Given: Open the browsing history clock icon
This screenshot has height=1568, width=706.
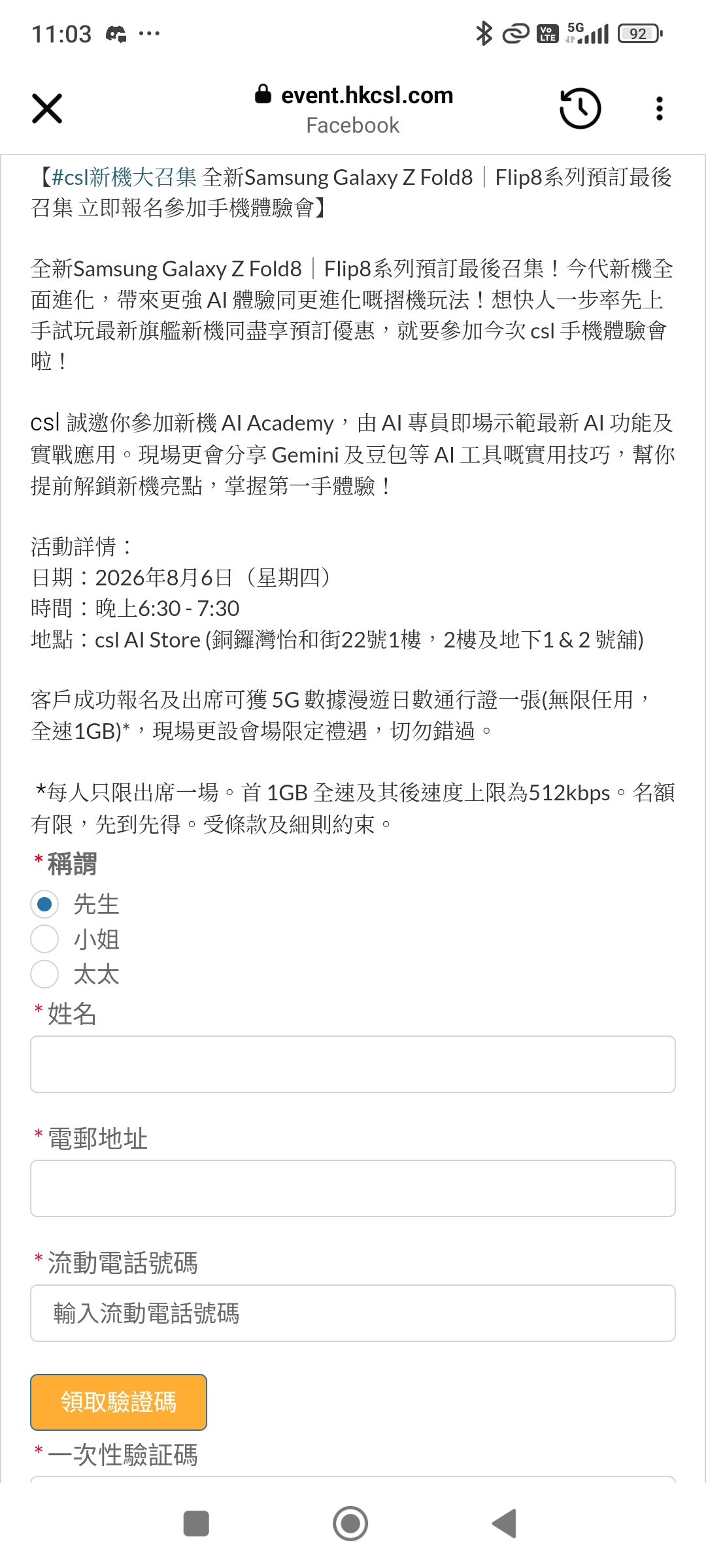Looking at the screenshot, I should click(x=580, y=108).
